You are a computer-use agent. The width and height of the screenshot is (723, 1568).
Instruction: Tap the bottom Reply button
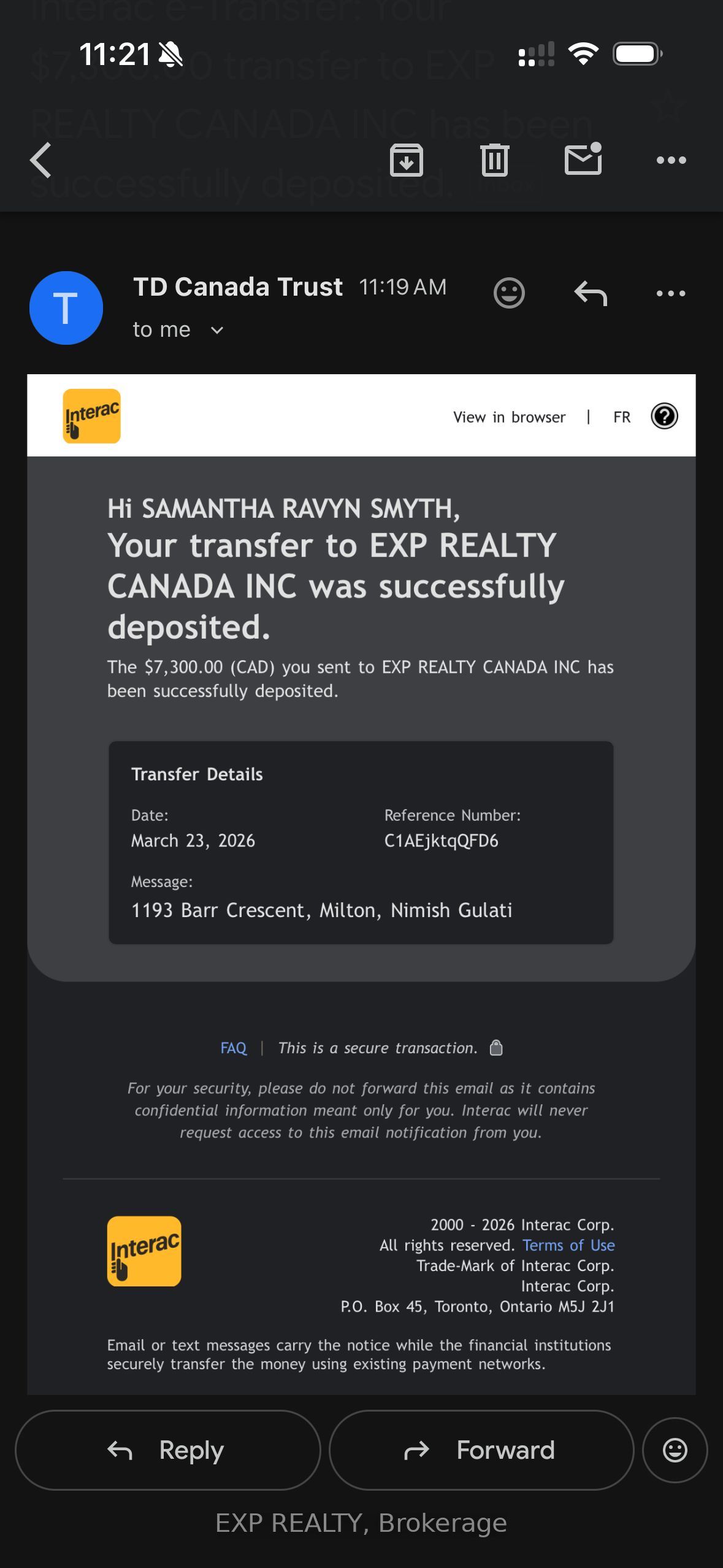click(167, 1450)
